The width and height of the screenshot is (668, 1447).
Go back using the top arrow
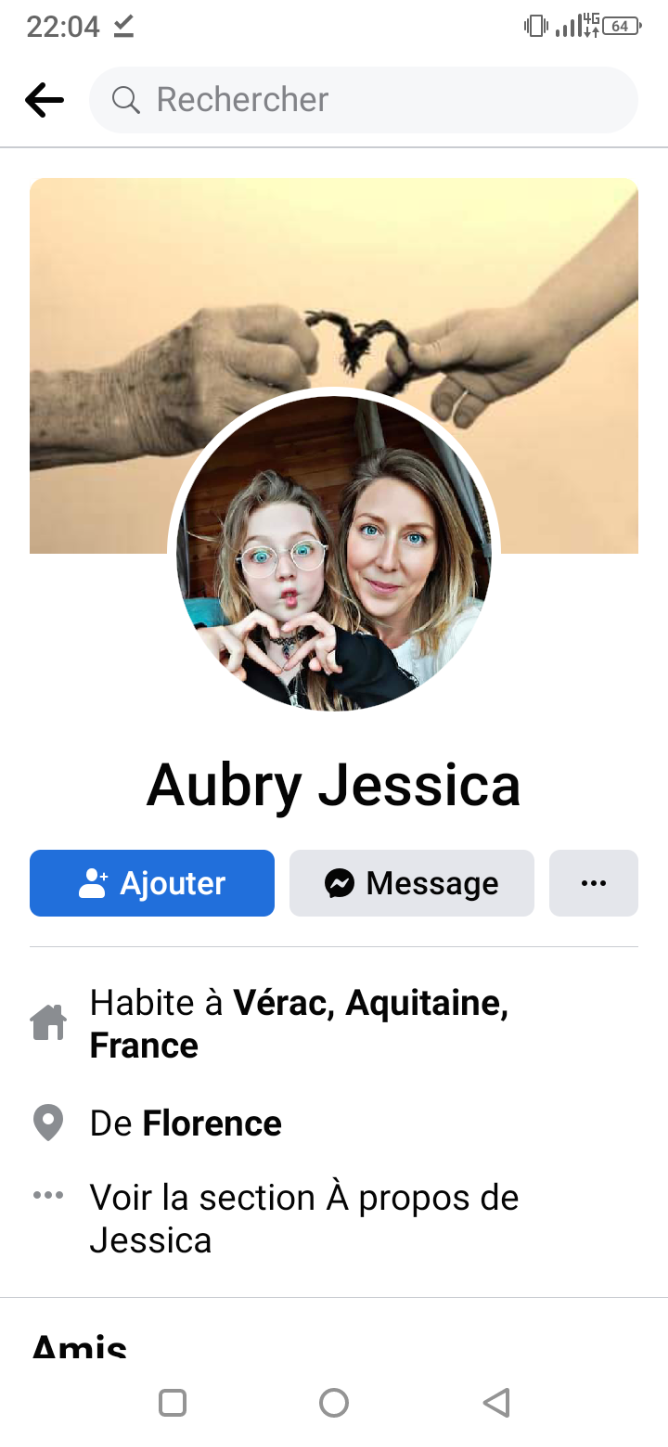coord(44,99)
